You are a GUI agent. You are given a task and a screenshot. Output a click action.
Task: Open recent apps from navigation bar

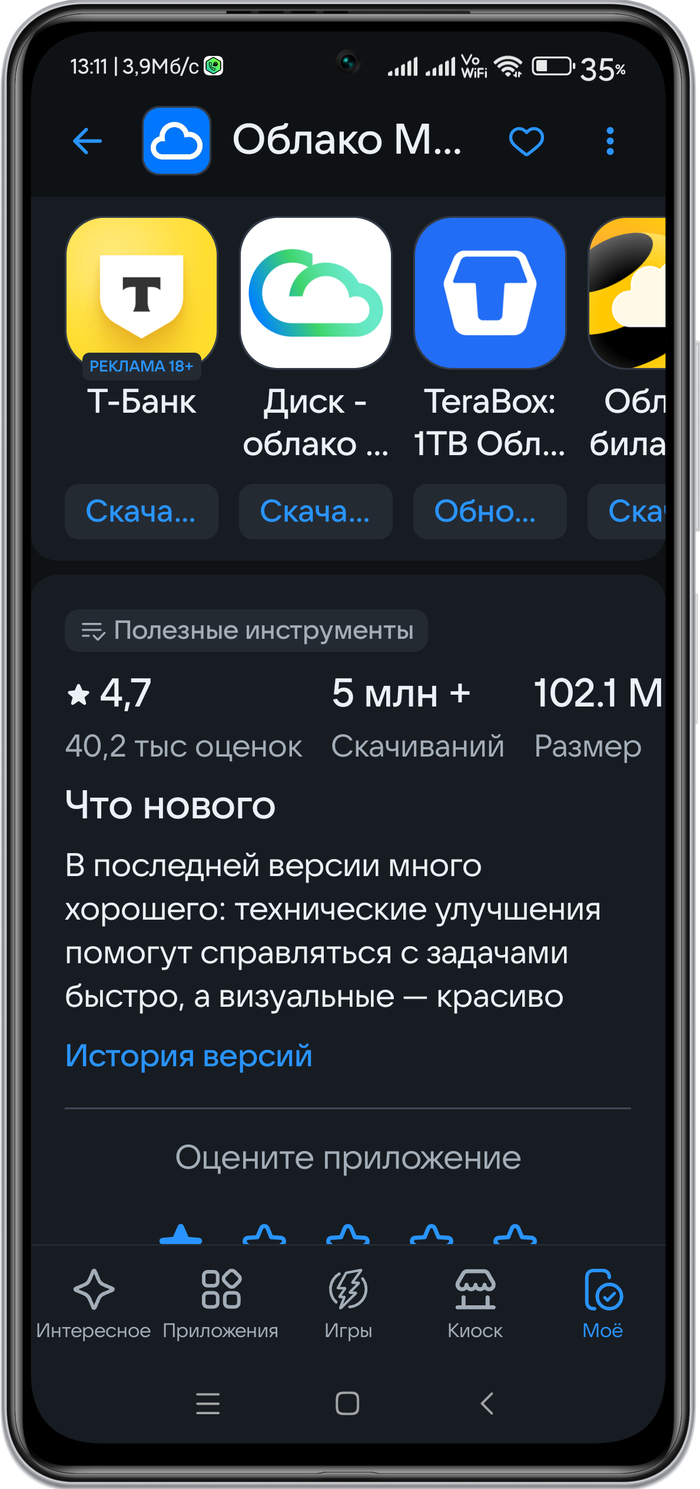point(208,1404)
